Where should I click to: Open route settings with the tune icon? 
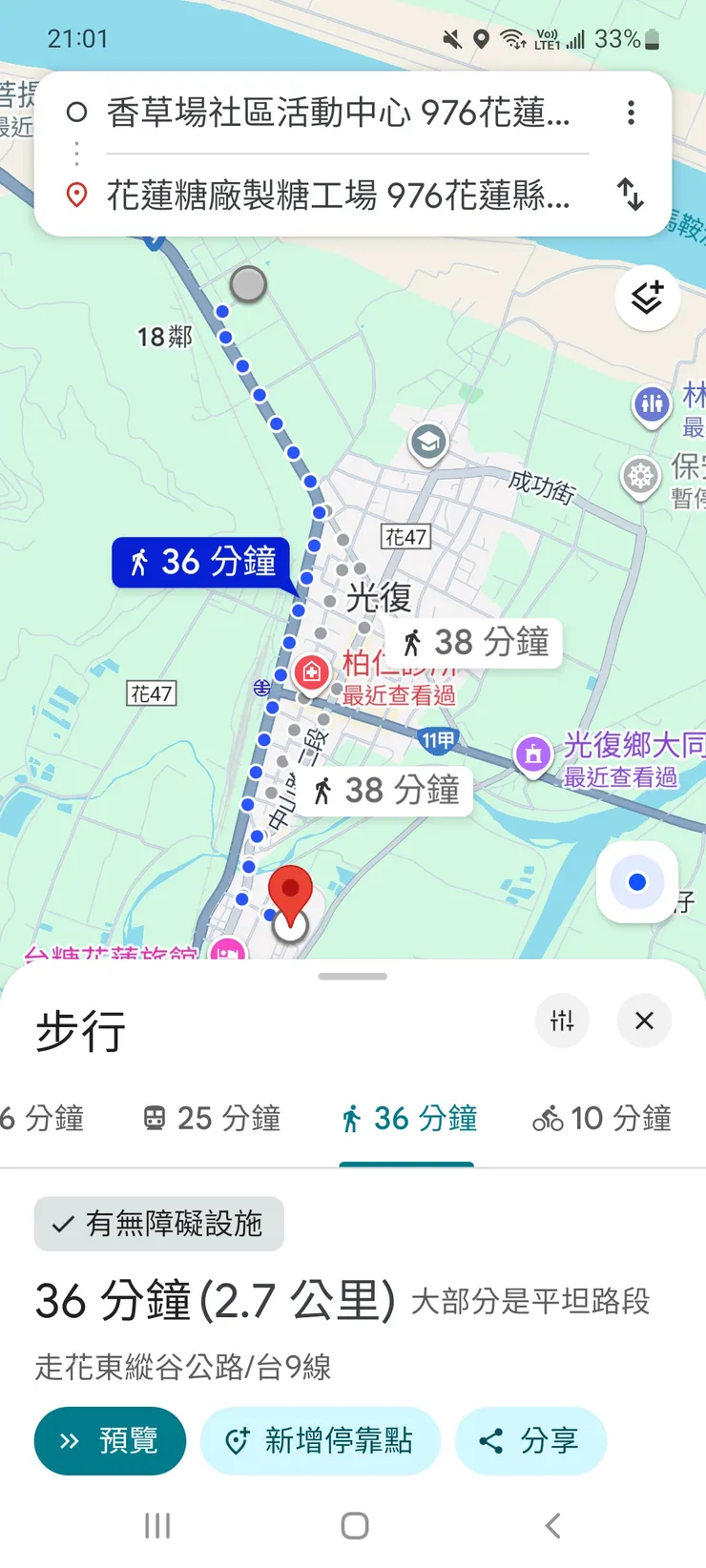[x=563, y=1021]
